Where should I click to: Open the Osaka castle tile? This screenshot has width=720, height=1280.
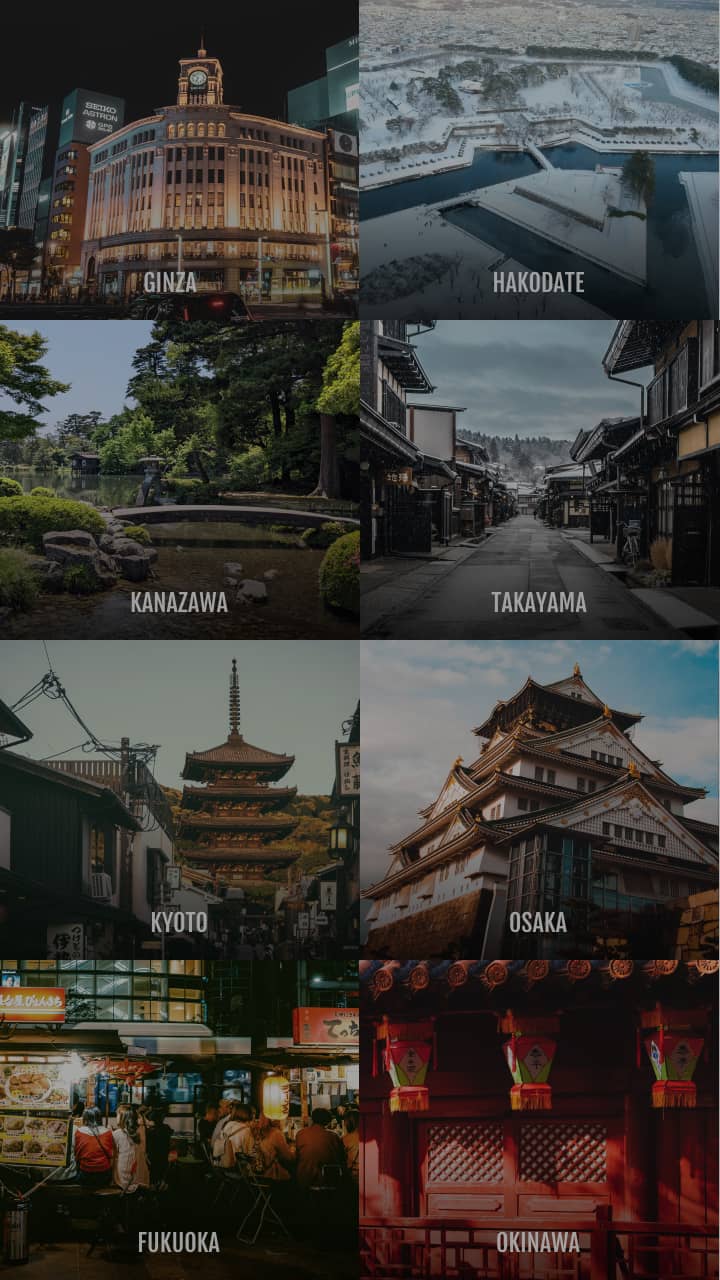tap(540, 800)
